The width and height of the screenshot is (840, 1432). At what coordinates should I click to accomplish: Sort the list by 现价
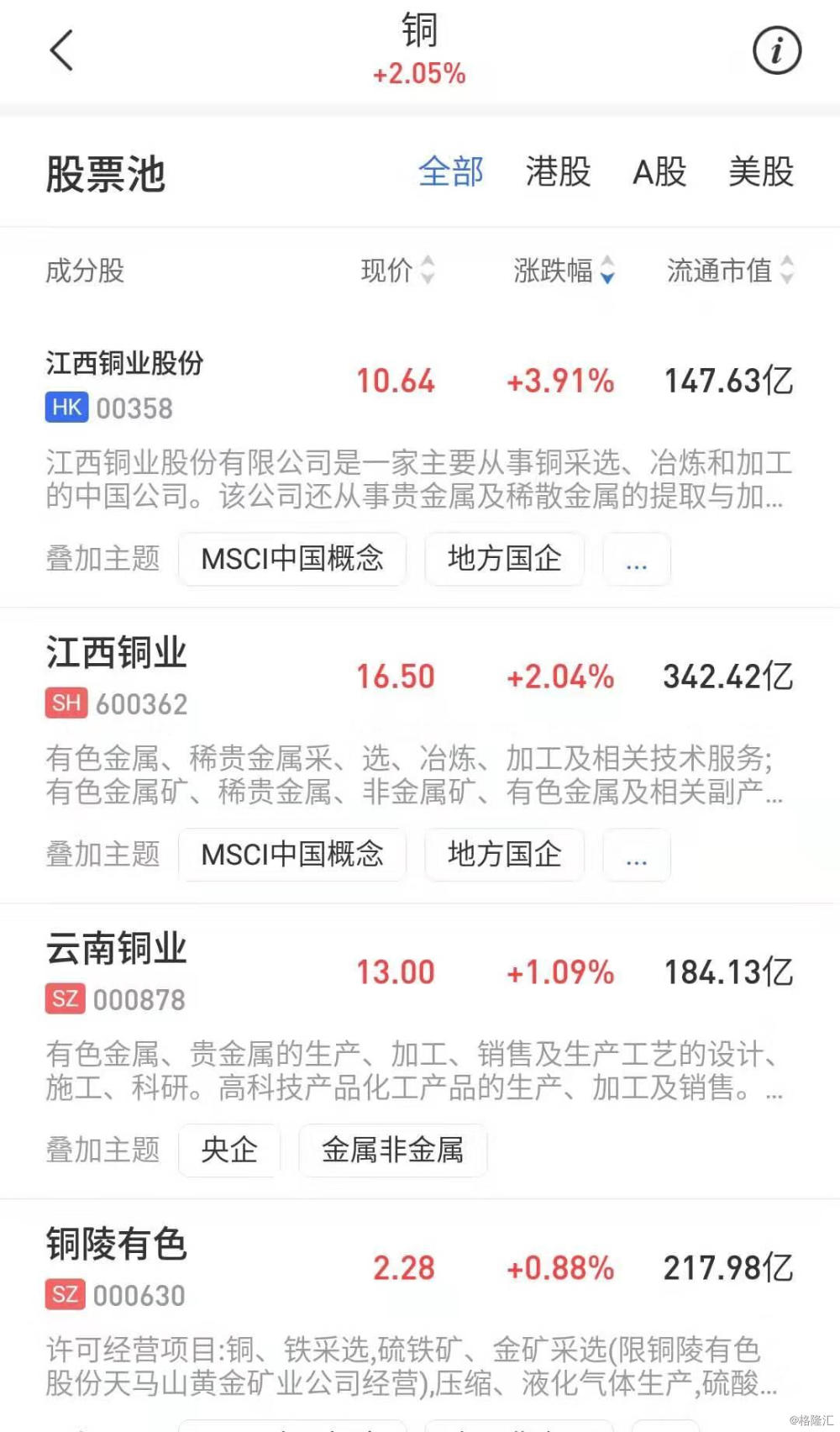(x=398, y=271)
